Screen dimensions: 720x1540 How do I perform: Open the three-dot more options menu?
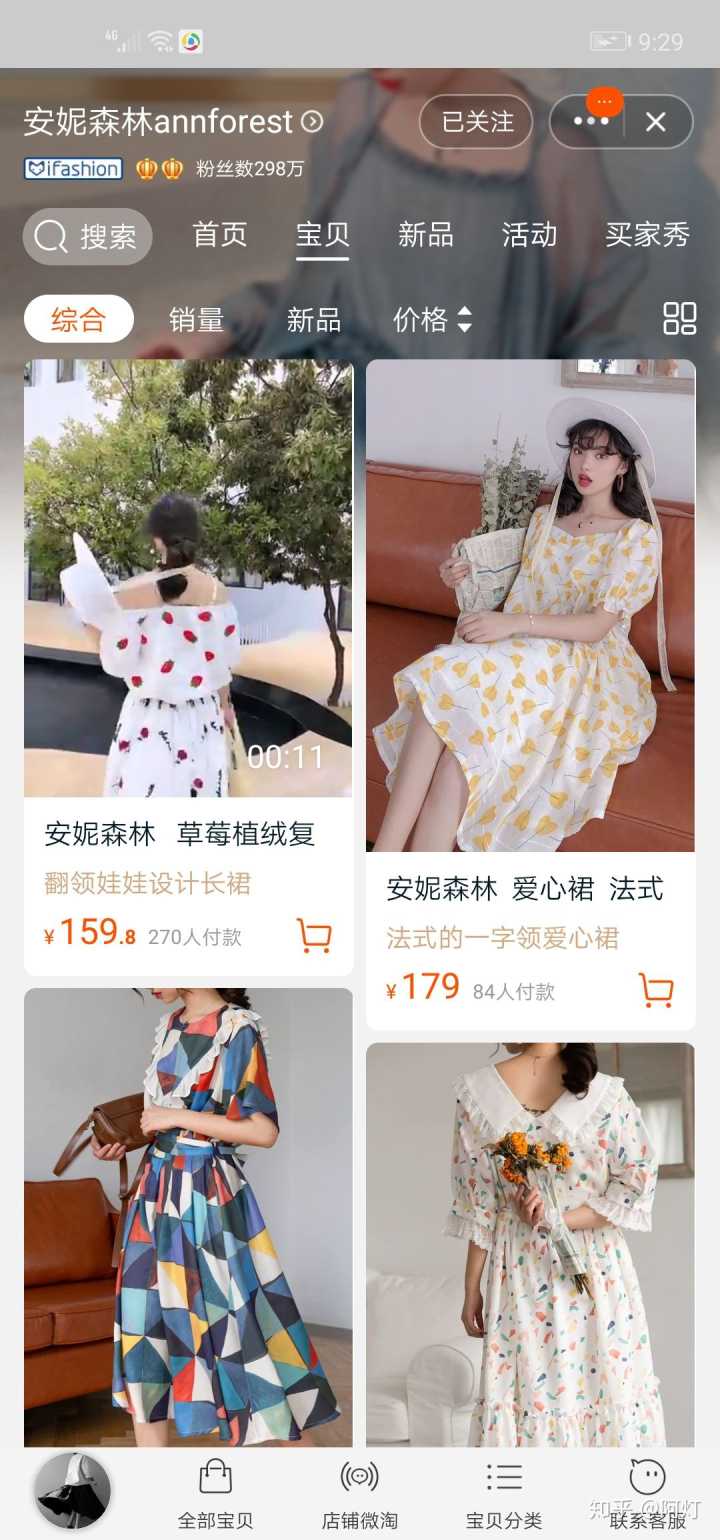tap(590, 122)
